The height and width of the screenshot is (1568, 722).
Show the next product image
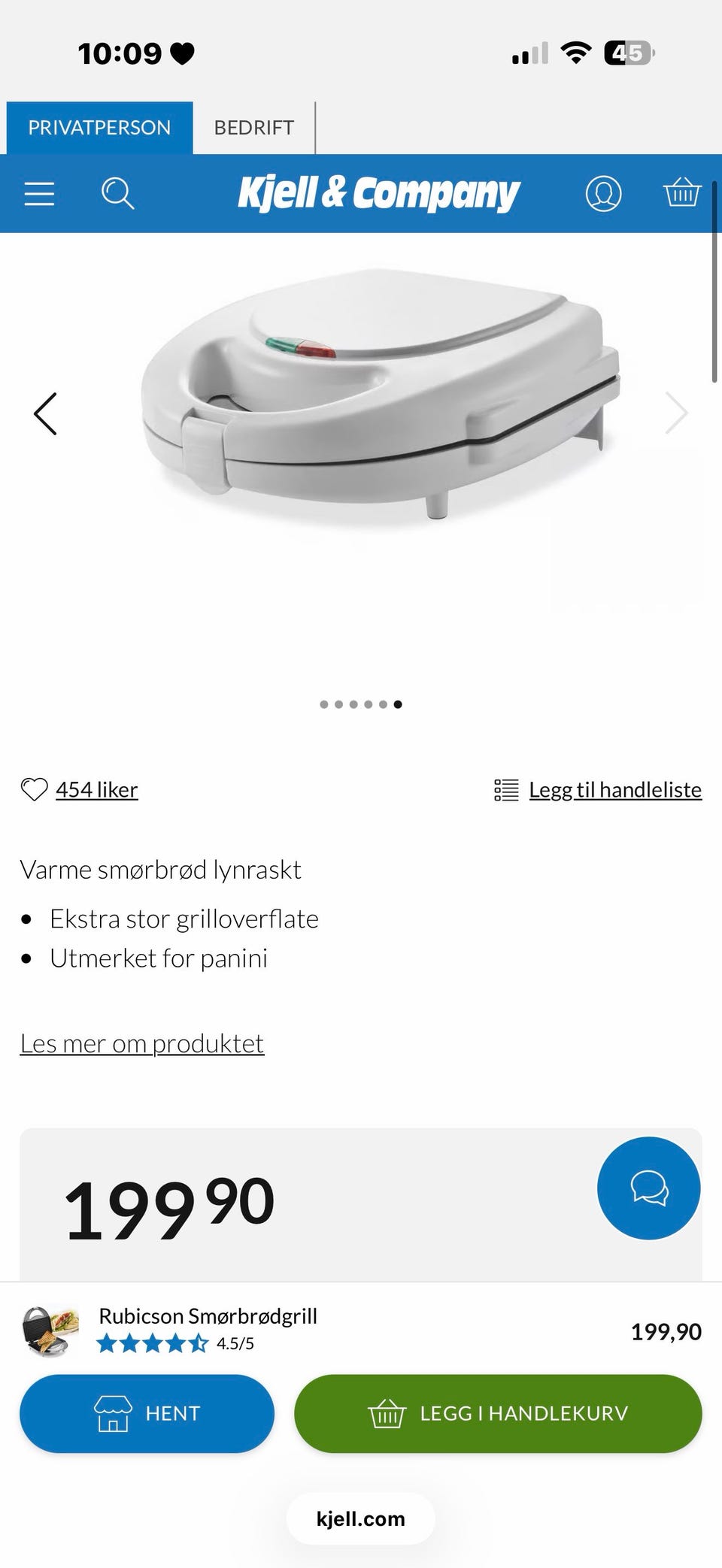[x=676, y=413]
